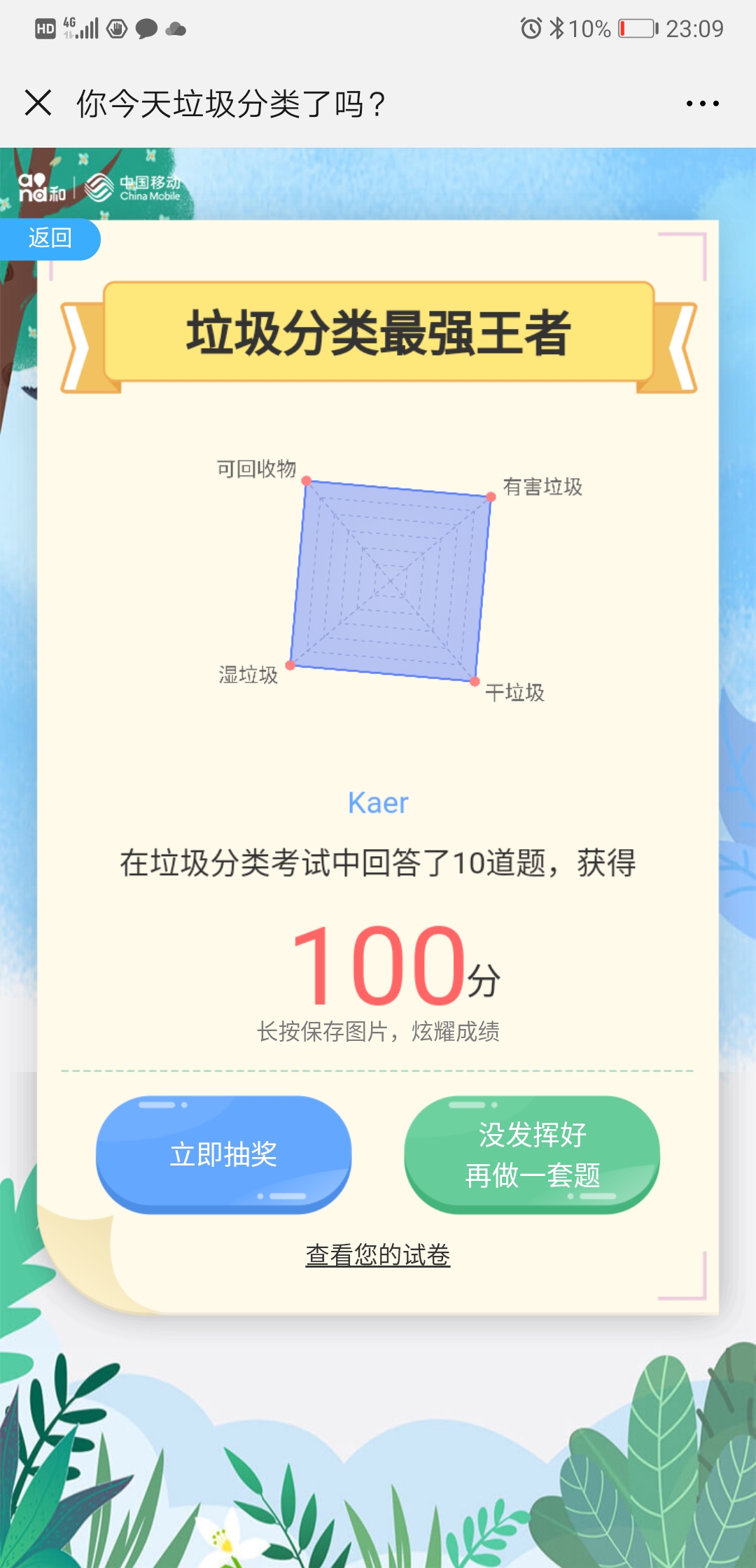Start the 立即抽奖 lucky draw
The width and height of the screenshot is (756, 1568).
(x=223, y=1154)
